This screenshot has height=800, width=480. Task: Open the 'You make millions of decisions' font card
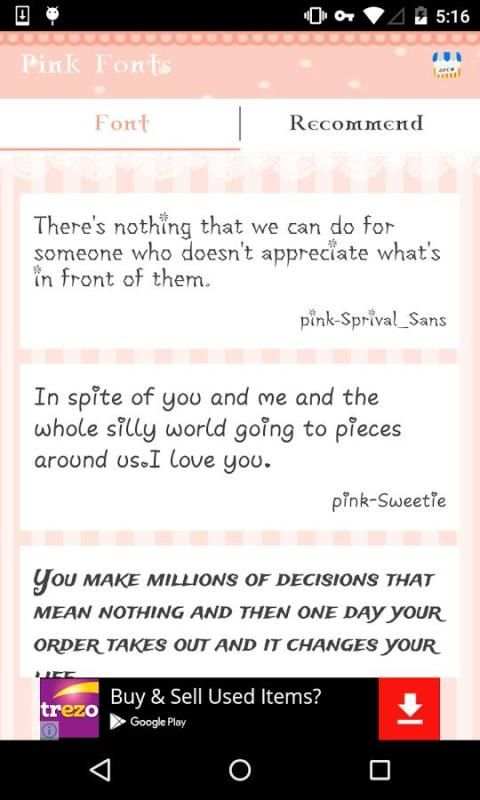pos(240,611)
